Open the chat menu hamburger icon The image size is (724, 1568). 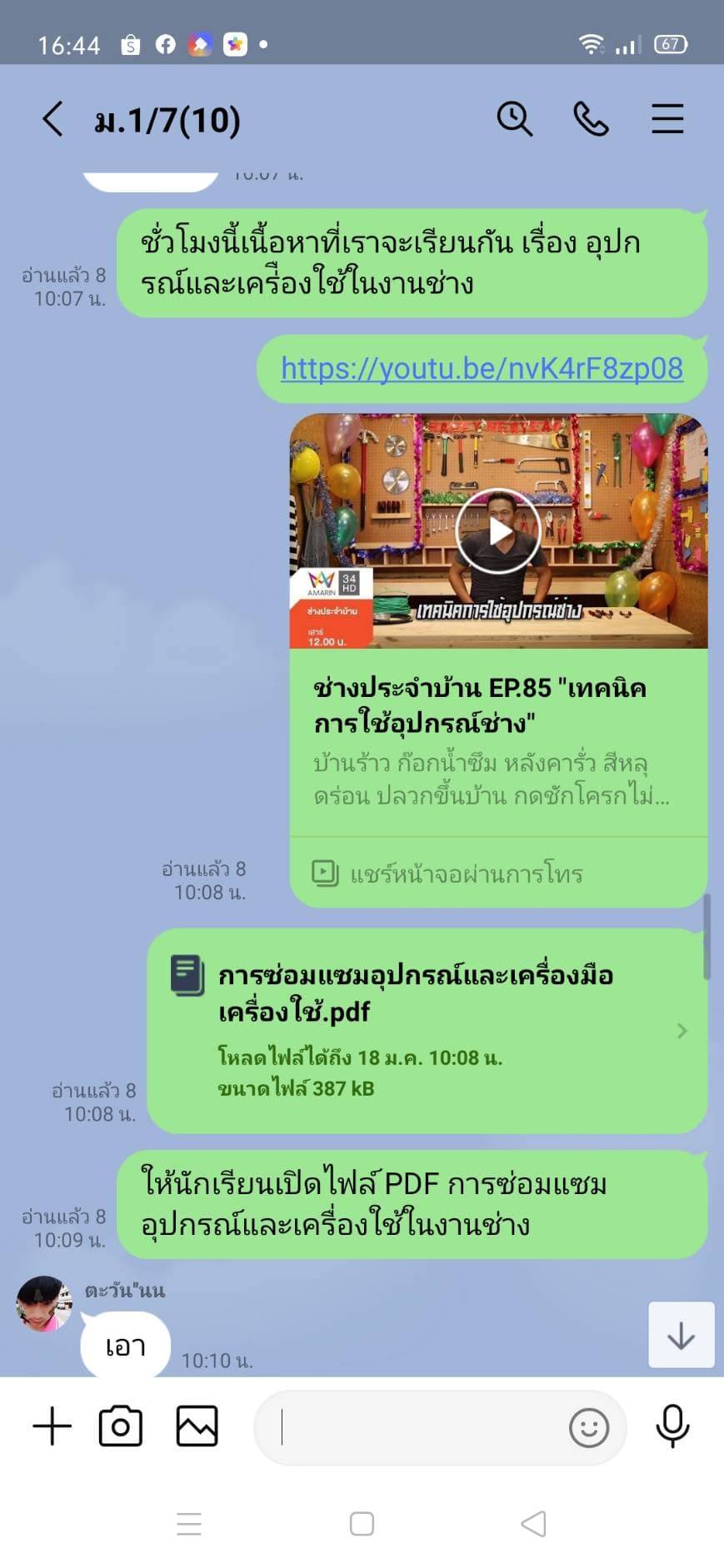tap(667, 119)
